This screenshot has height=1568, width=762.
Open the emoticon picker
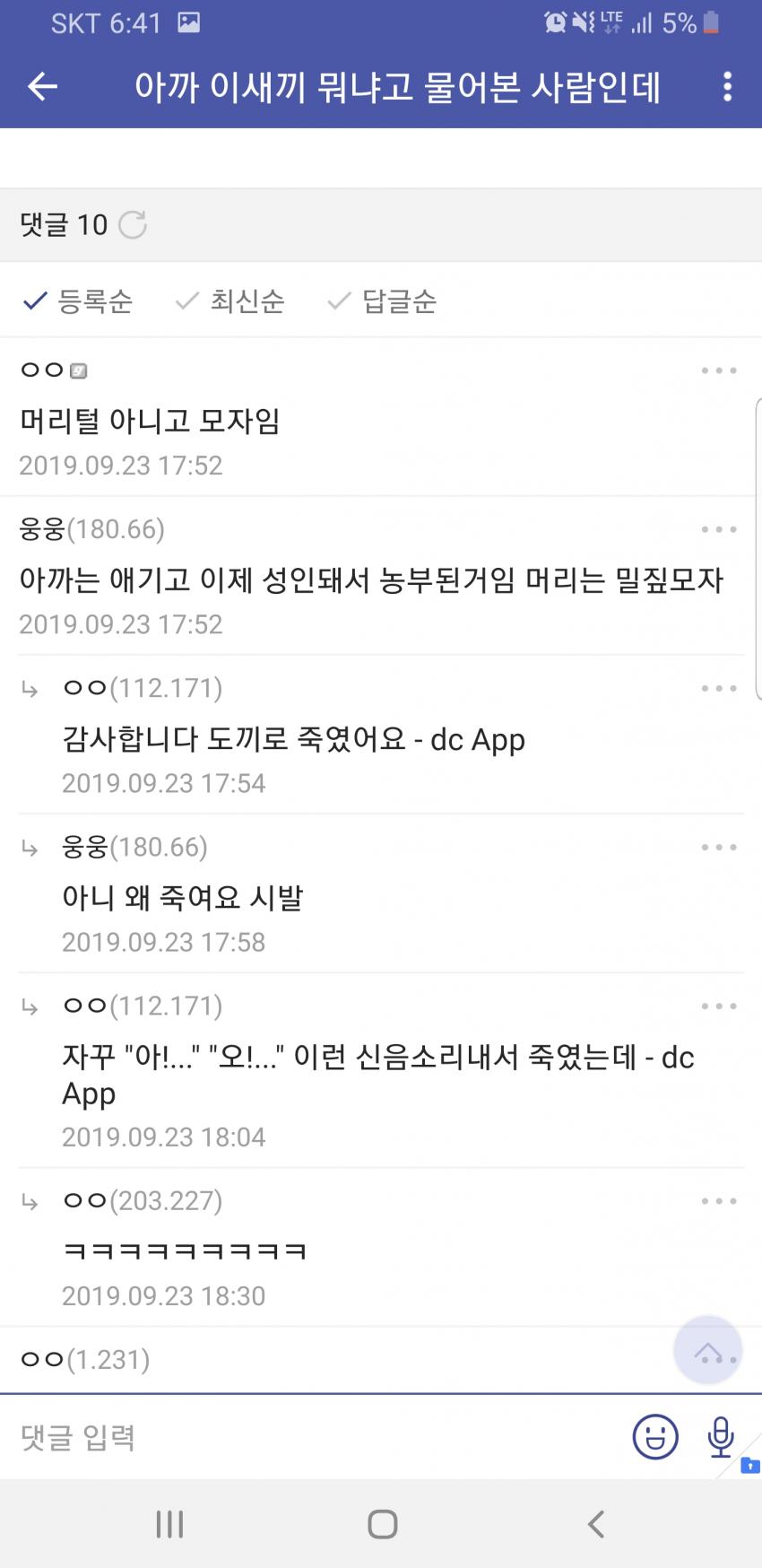click(655, 1437)
